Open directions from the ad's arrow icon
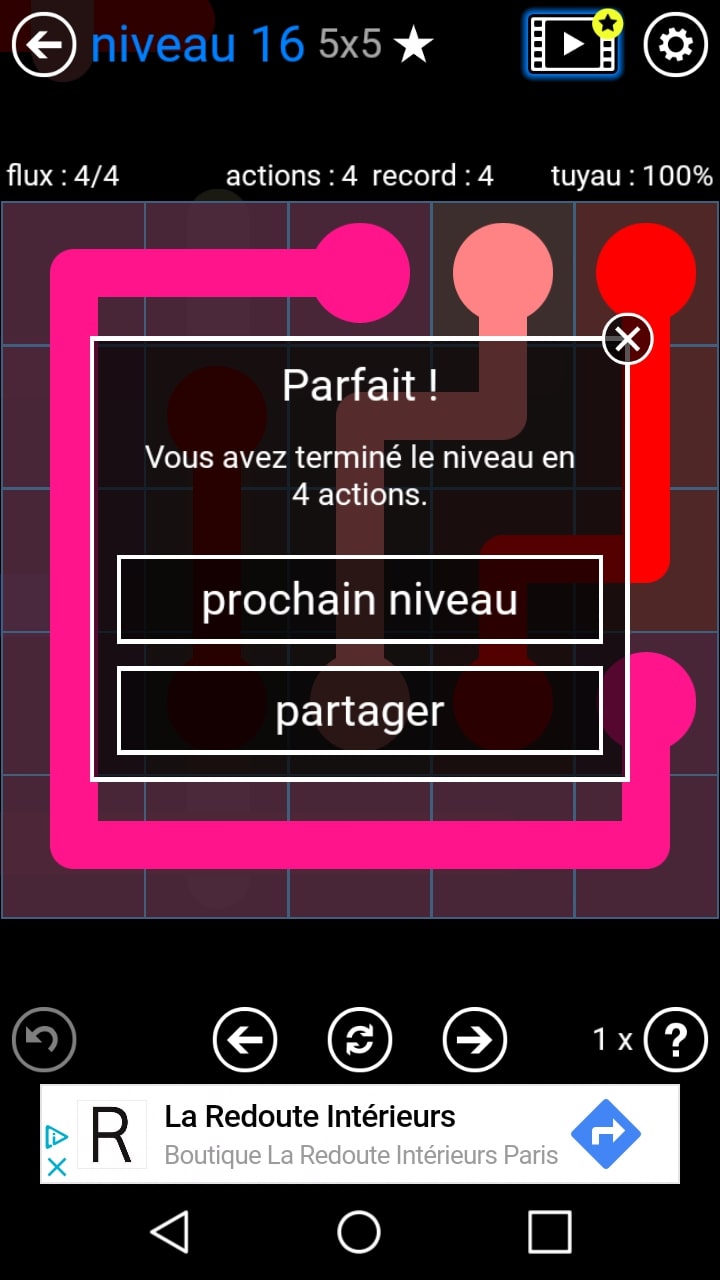The width and height of the screenshot is (720, 1280). click(605, 1133)
